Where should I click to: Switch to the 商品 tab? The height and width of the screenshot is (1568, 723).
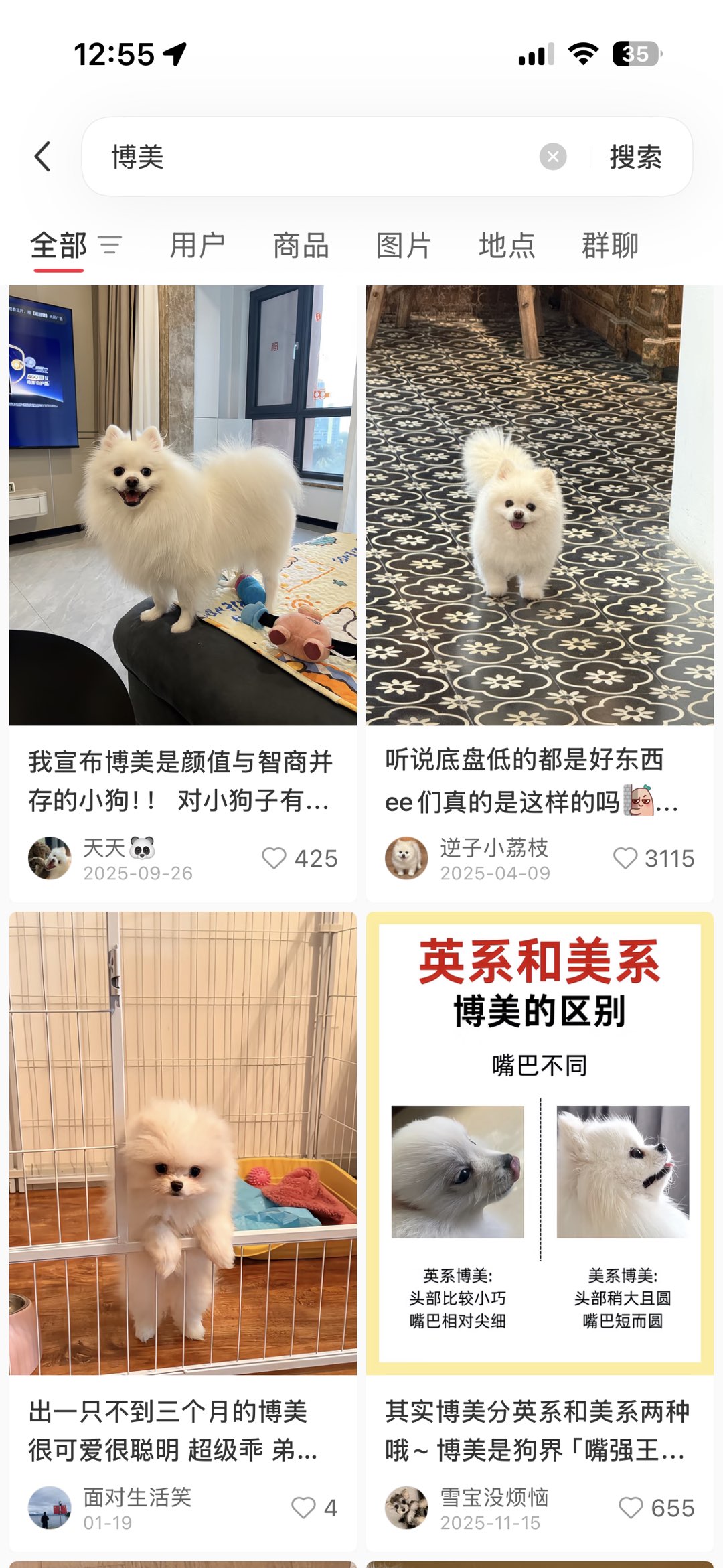pos(301,245)
